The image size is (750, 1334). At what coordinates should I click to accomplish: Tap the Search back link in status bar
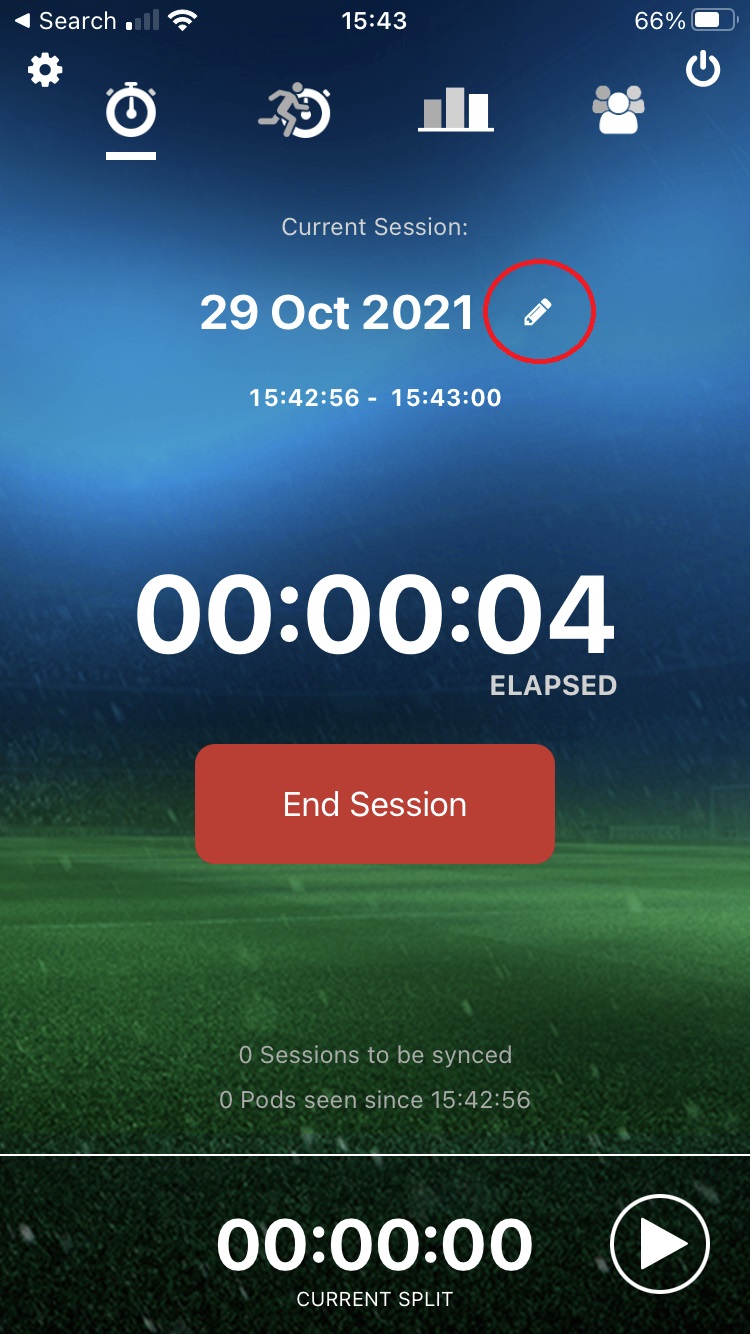pos(60,20)
